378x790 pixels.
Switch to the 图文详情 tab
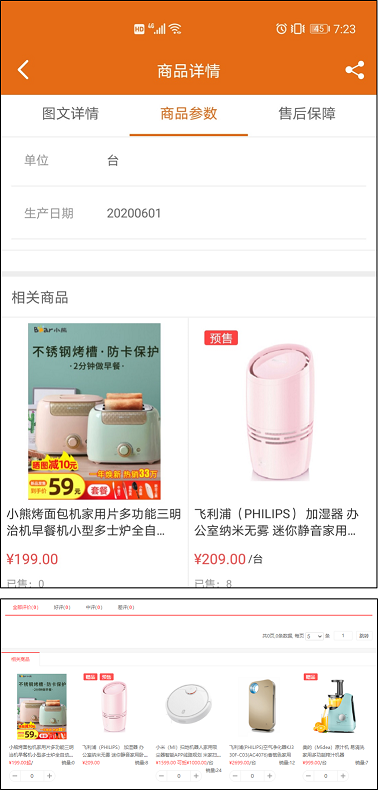70,113
